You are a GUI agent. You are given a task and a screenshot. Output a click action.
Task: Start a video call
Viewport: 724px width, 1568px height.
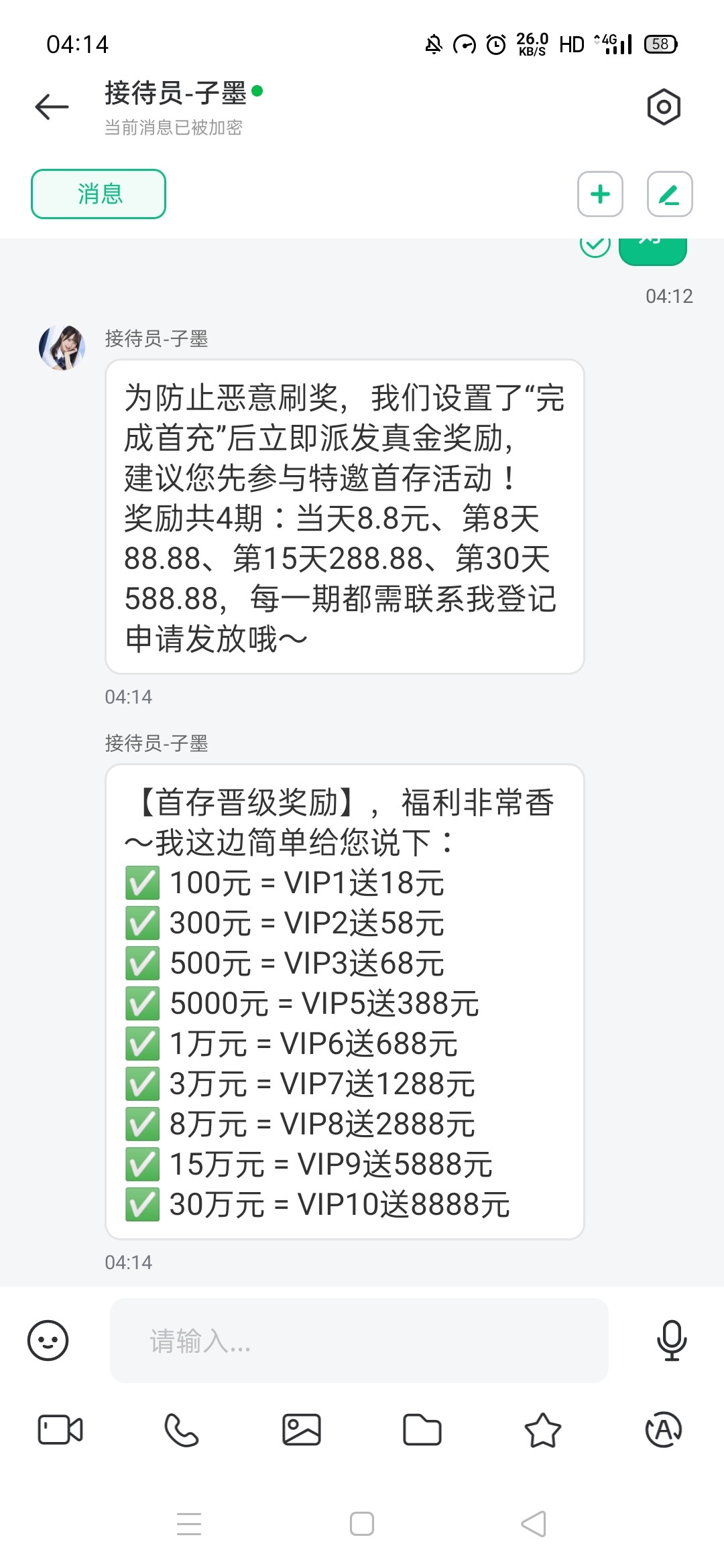point(60,1430)
